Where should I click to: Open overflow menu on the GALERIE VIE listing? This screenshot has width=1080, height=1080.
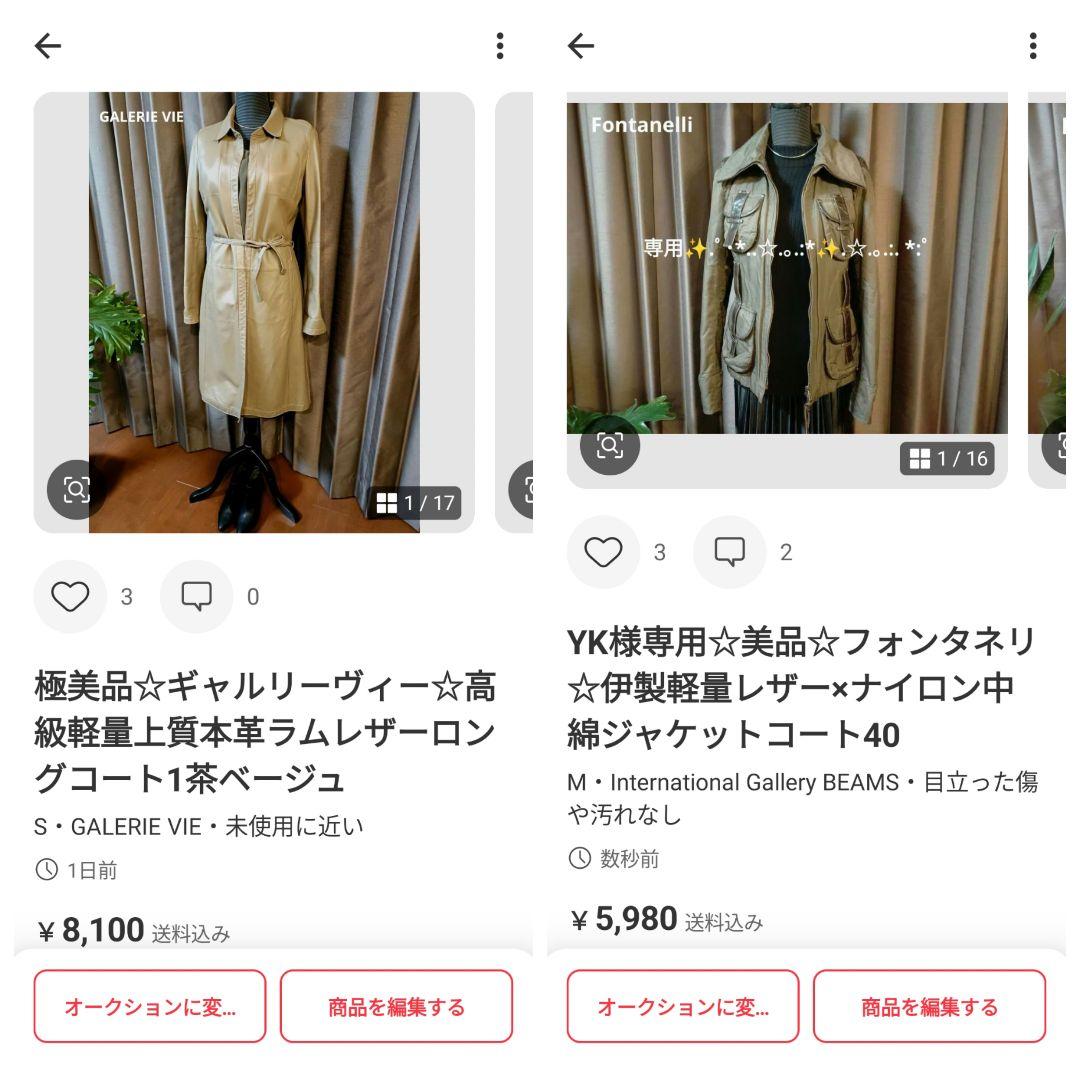pos(499,46)
